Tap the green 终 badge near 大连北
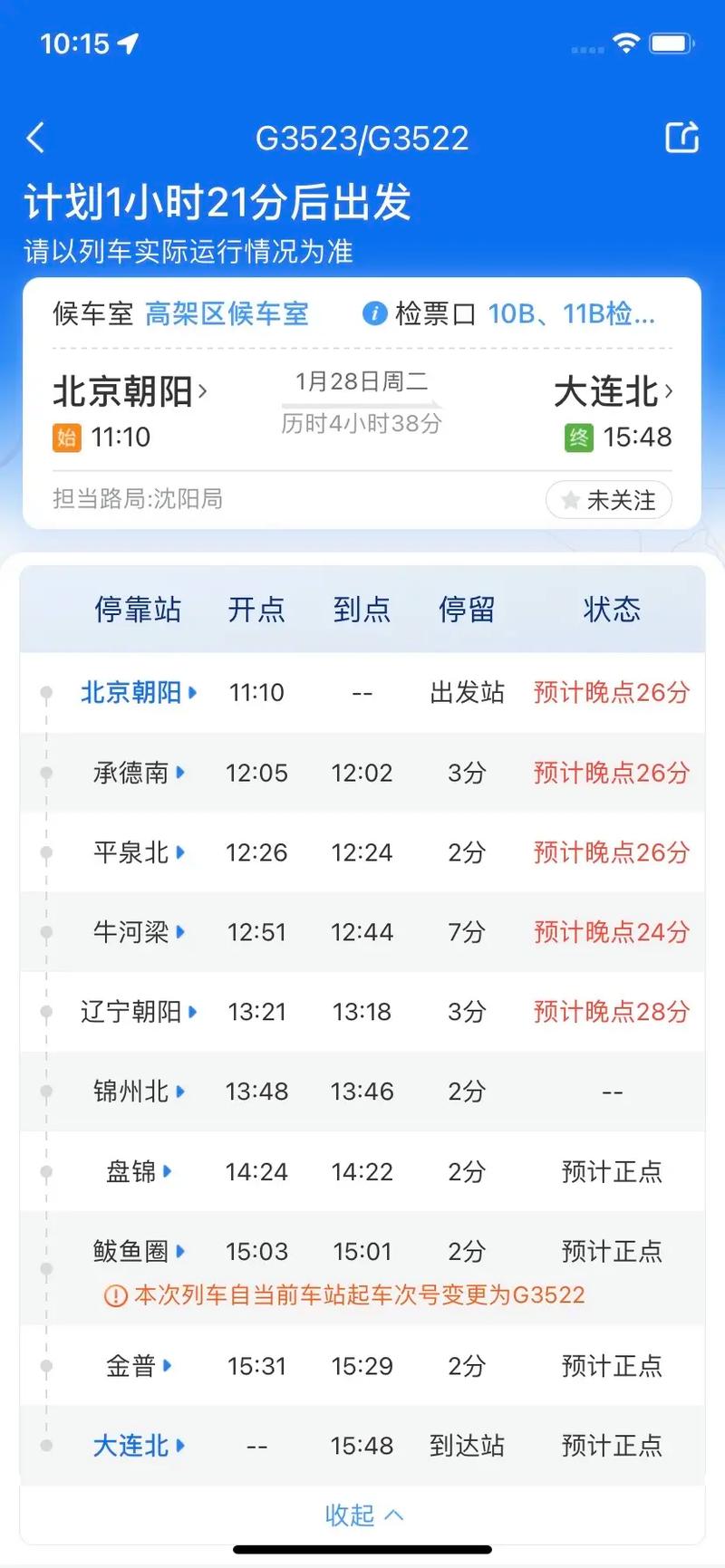725x1568 pixels. point(578,438)
